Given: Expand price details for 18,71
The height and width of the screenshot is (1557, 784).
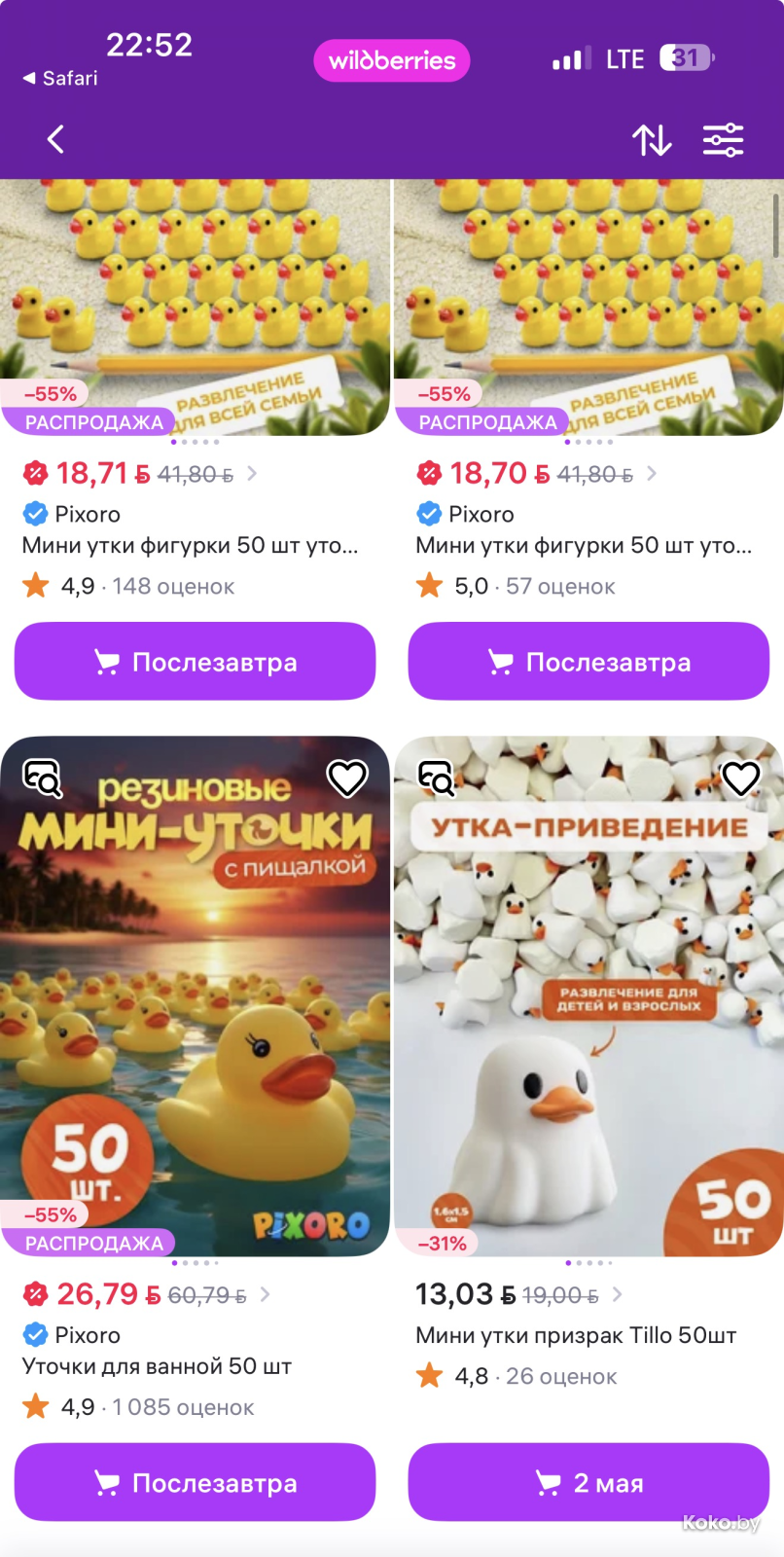Looking at the screenshot, I should (253, 474).
